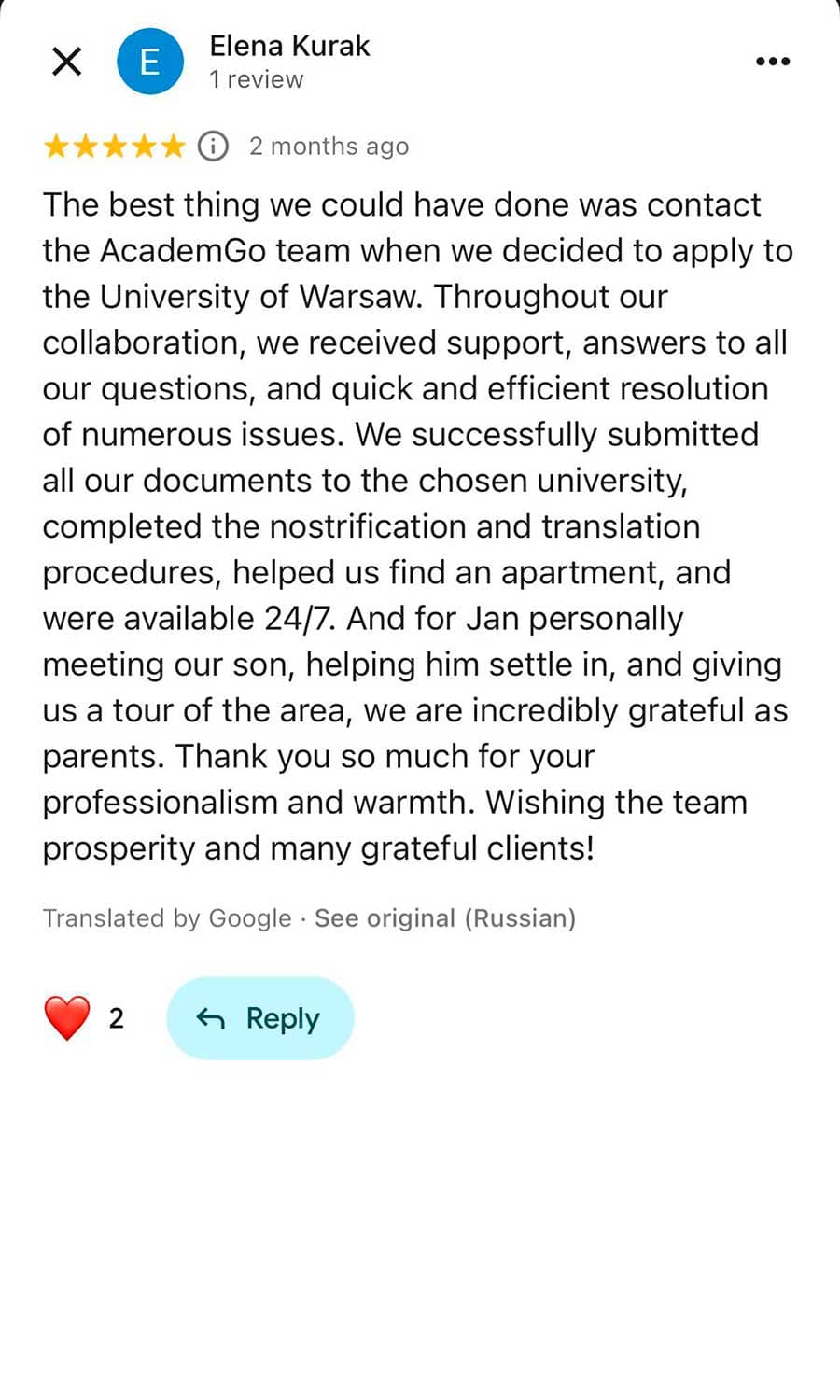Expand details via the info tooltip icon
Screen dimensions: 840x1400
coord(212,146)
